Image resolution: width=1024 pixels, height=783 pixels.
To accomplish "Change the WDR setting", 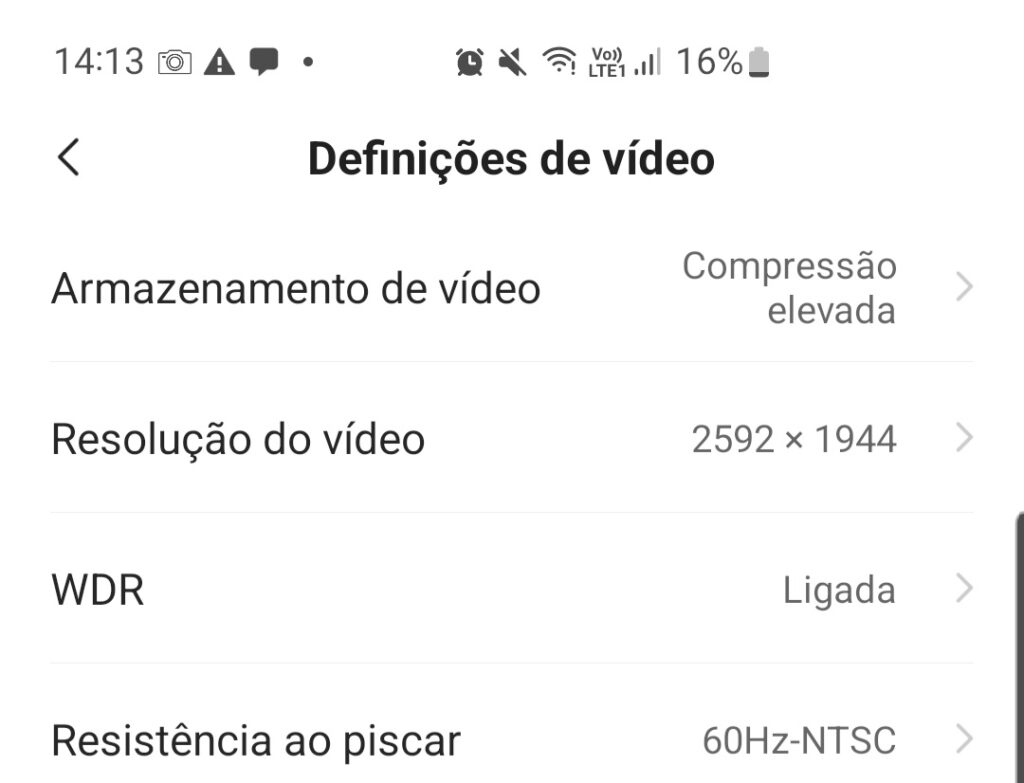I will 510,590.
